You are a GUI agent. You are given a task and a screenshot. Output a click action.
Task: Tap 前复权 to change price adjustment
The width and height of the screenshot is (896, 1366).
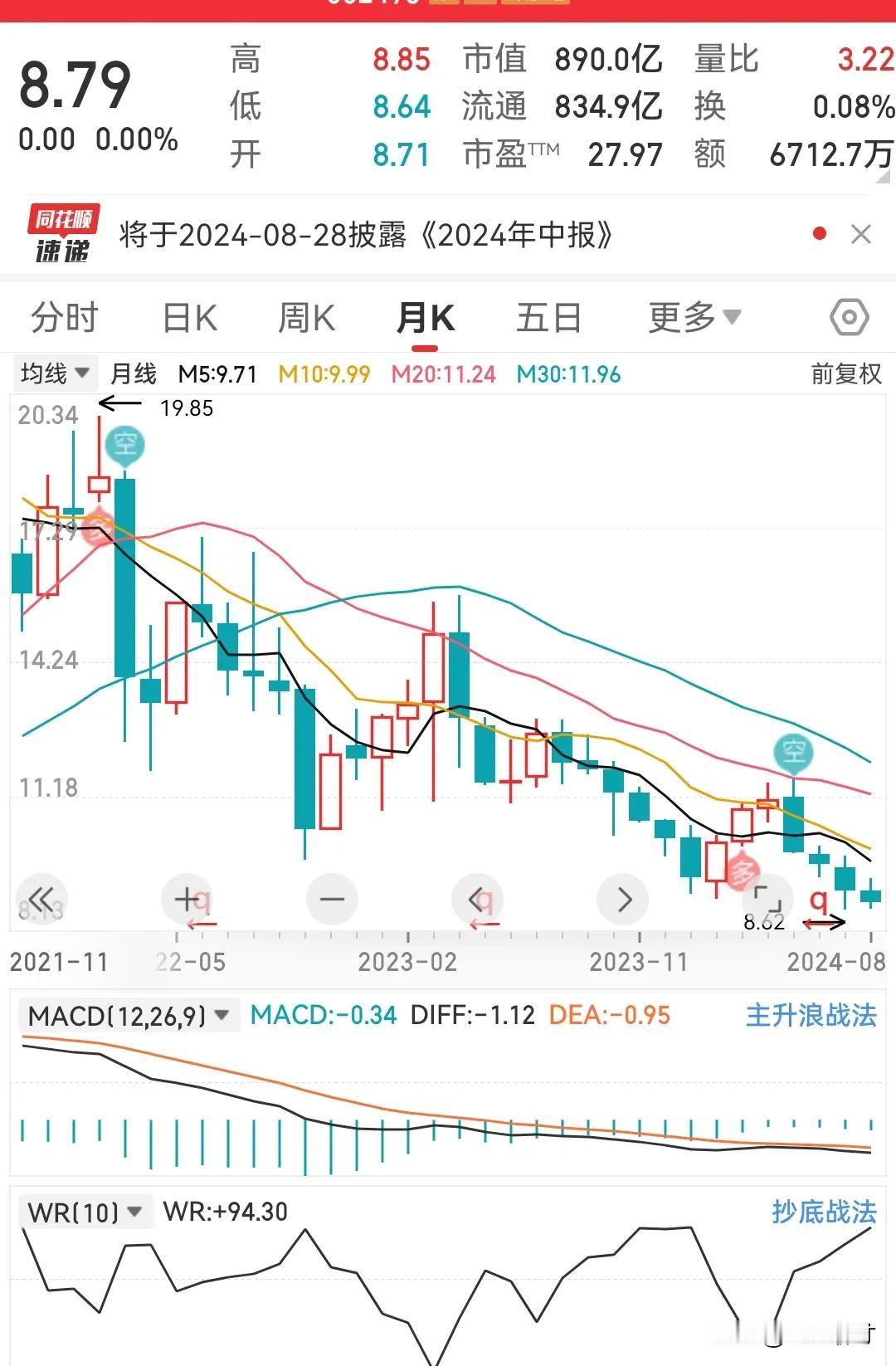click(845, 374)
